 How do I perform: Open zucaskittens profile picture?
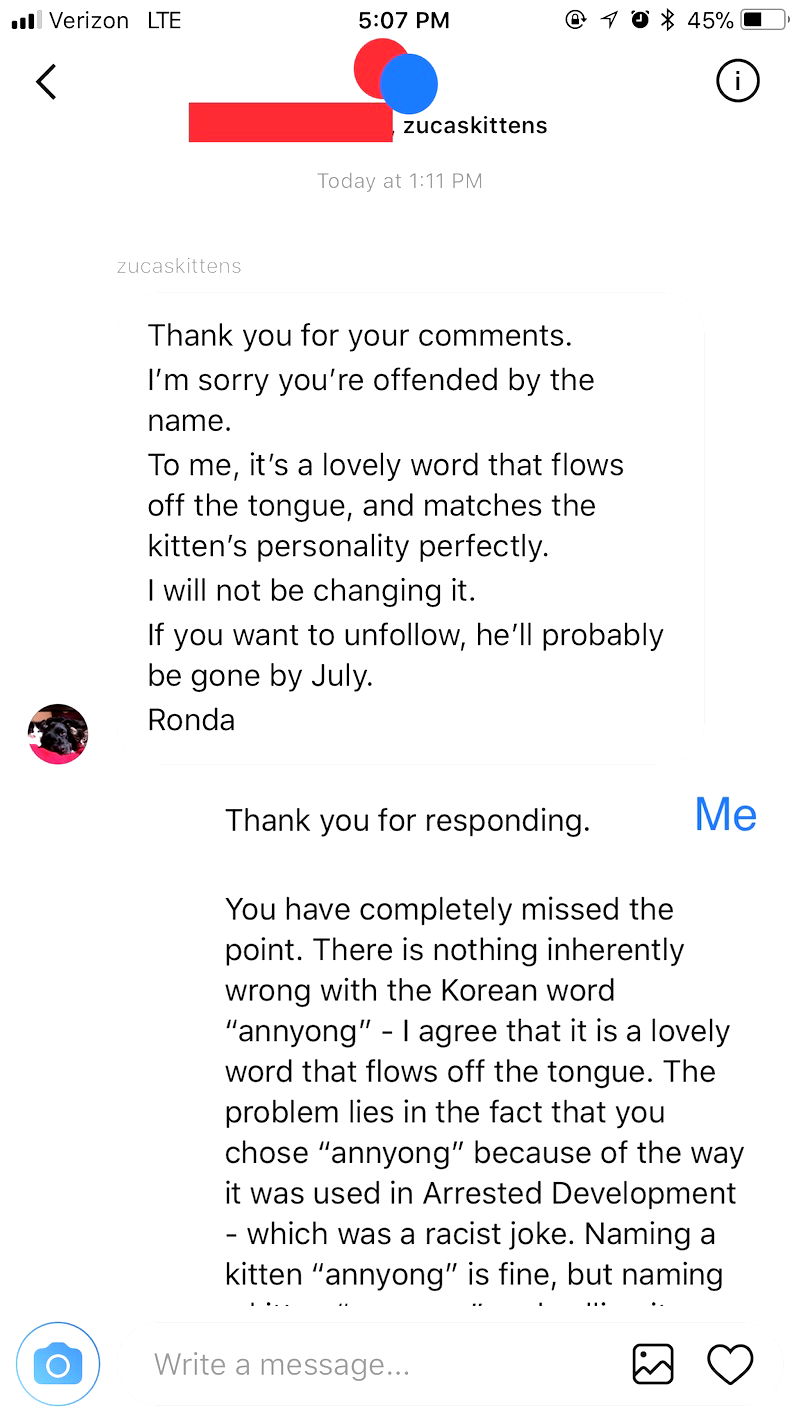[58, 733]
